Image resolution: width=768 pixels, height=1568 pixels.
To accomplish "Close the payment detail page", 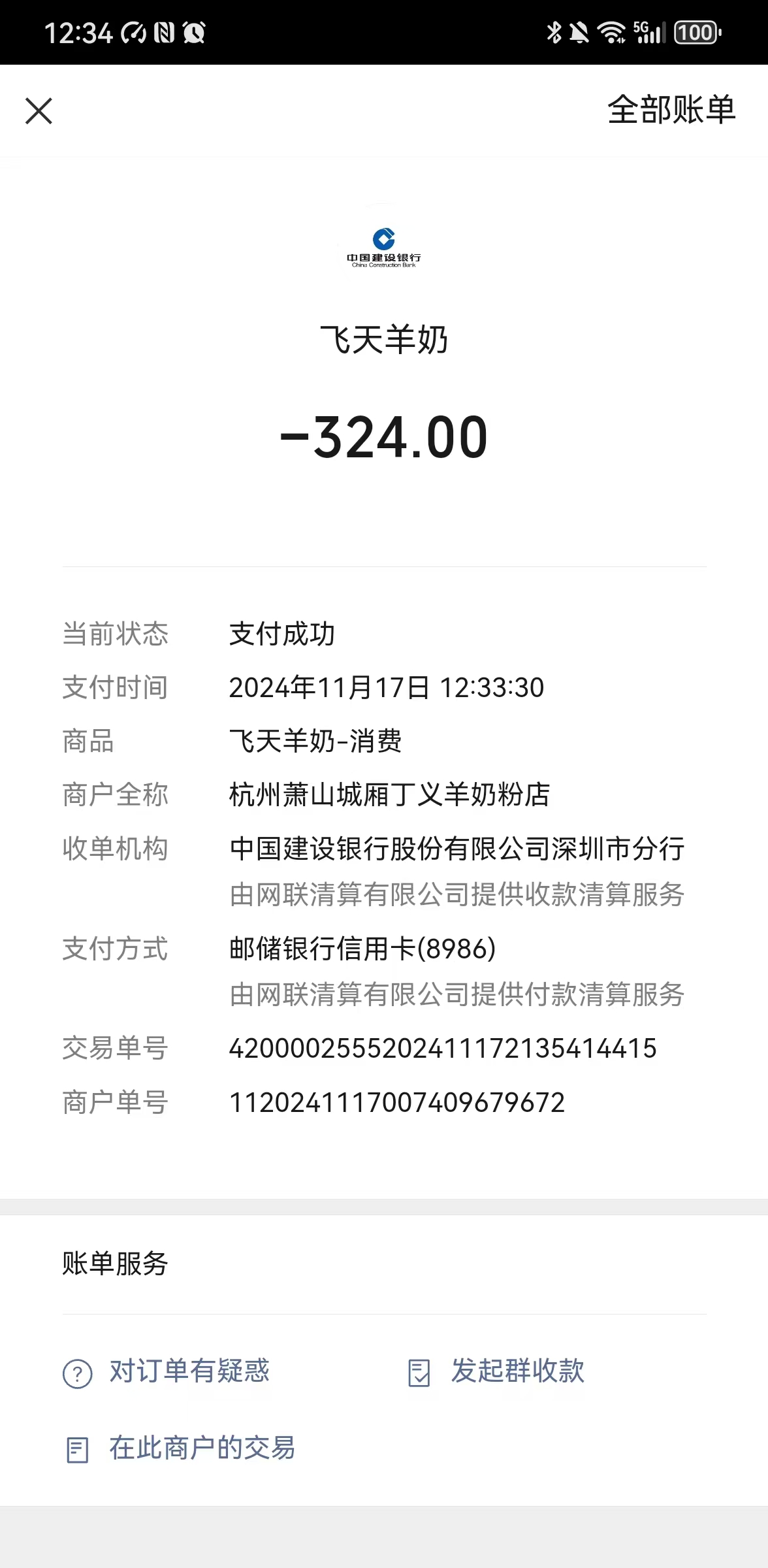I will point(39,110).
